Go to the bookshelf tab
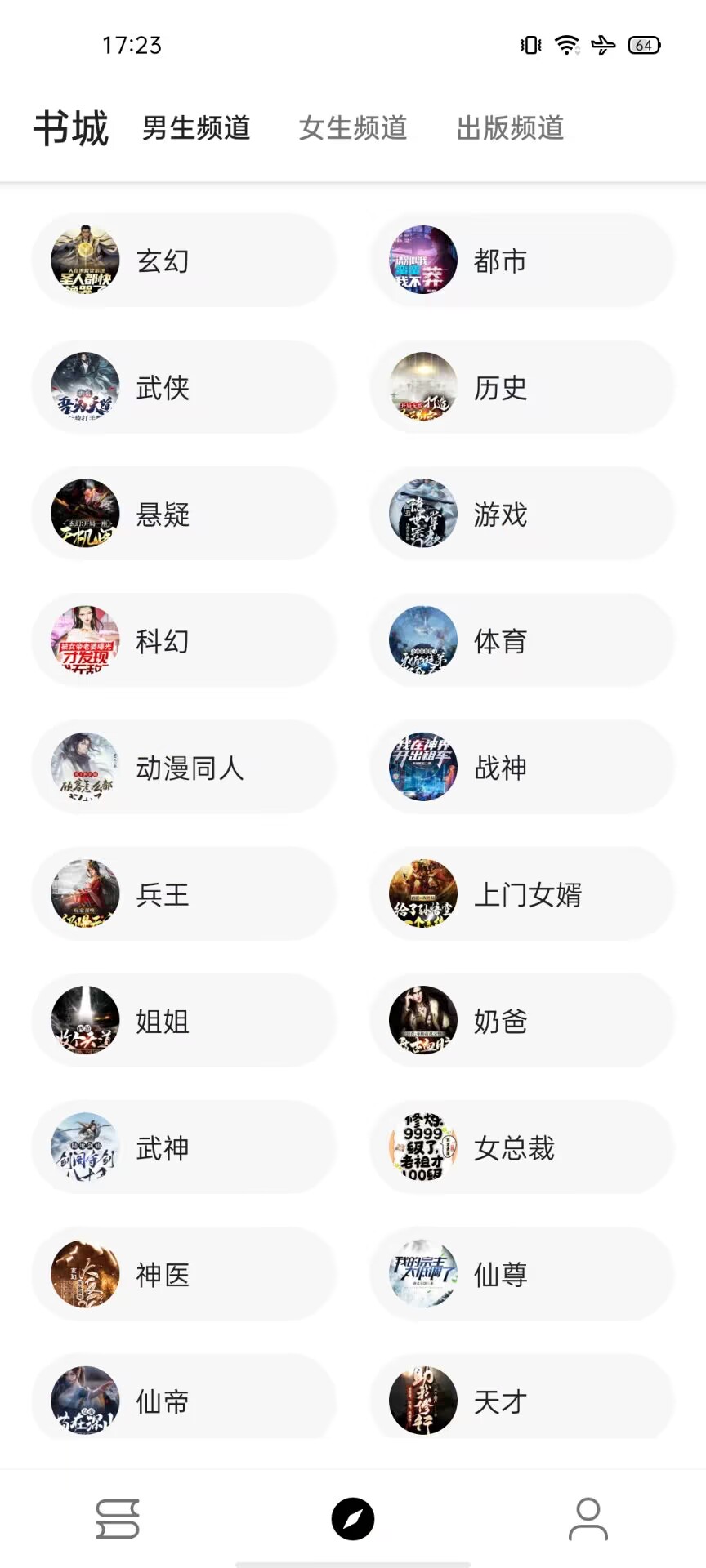 click(118, 1519)
